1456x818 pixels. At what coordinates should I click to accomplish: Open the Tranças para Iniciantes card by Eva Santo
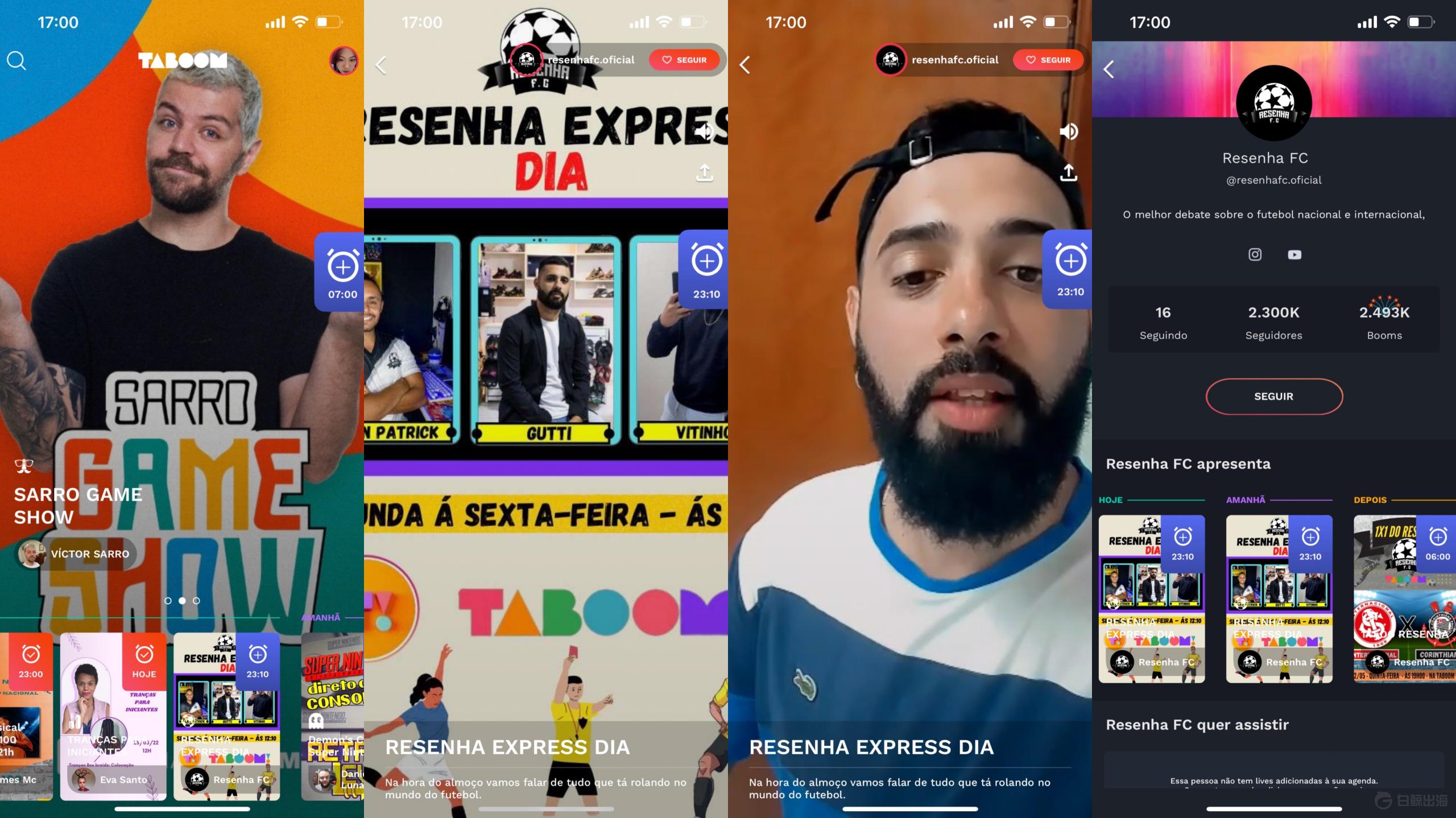point(113,717)
